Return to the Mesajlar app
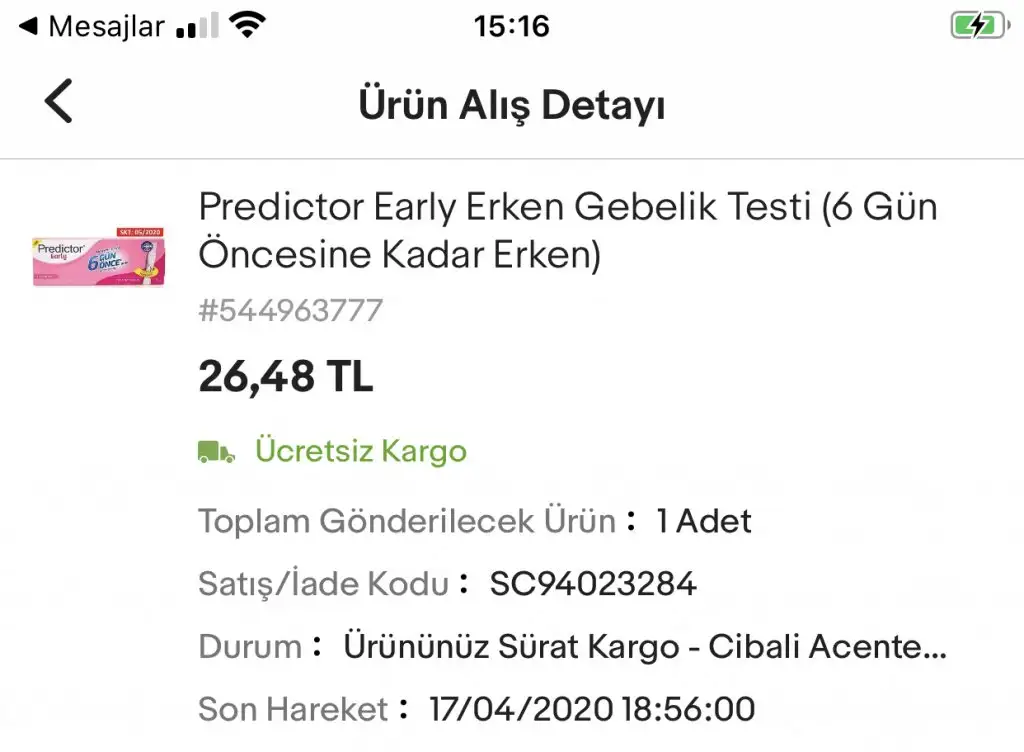1024x752 pixels. point(92,26)
